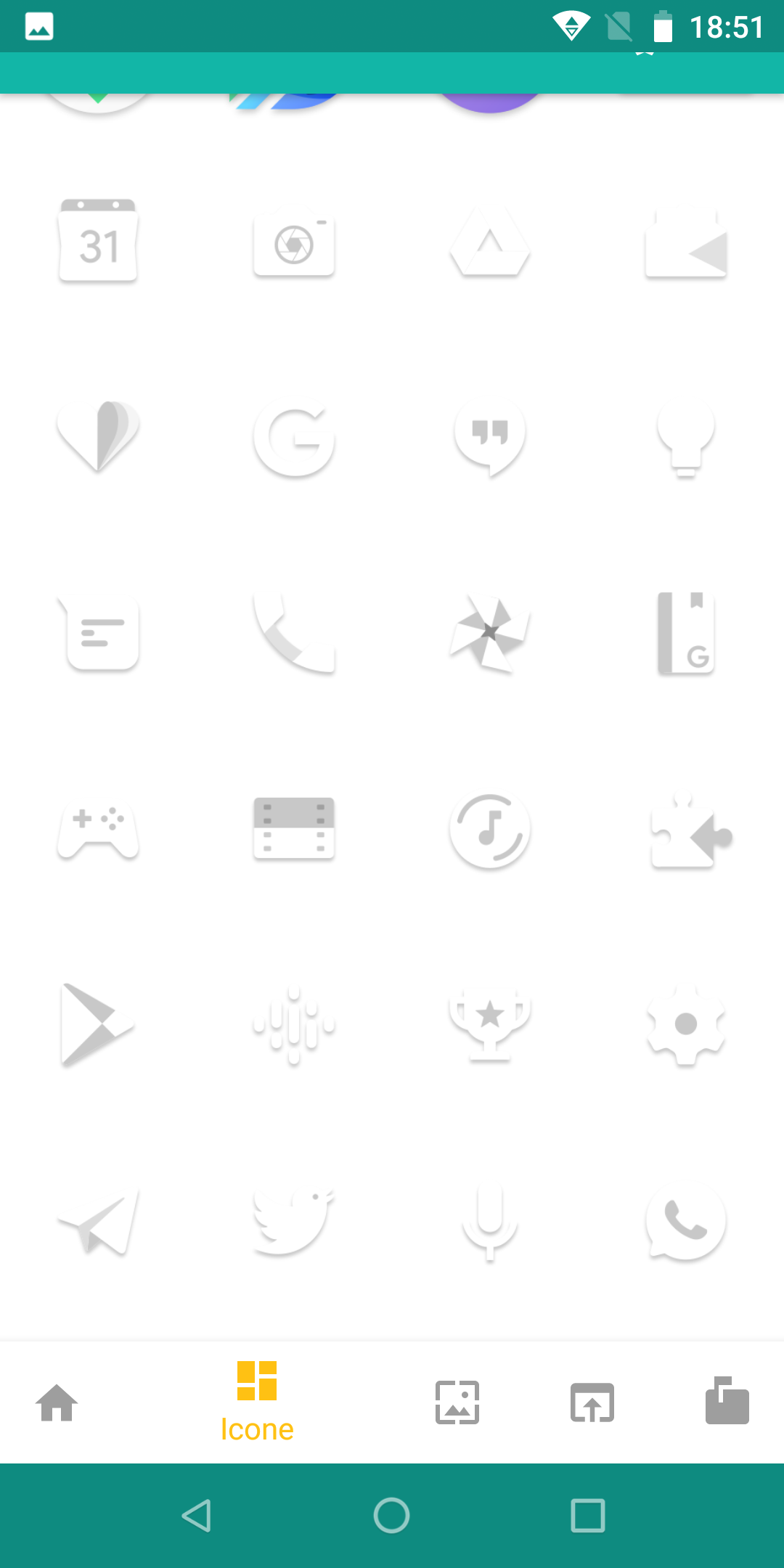Choose the Hangouts quote bubble icon
Image resolution: width=784 pixels, height=1568 pixels.
click(490, 436)
